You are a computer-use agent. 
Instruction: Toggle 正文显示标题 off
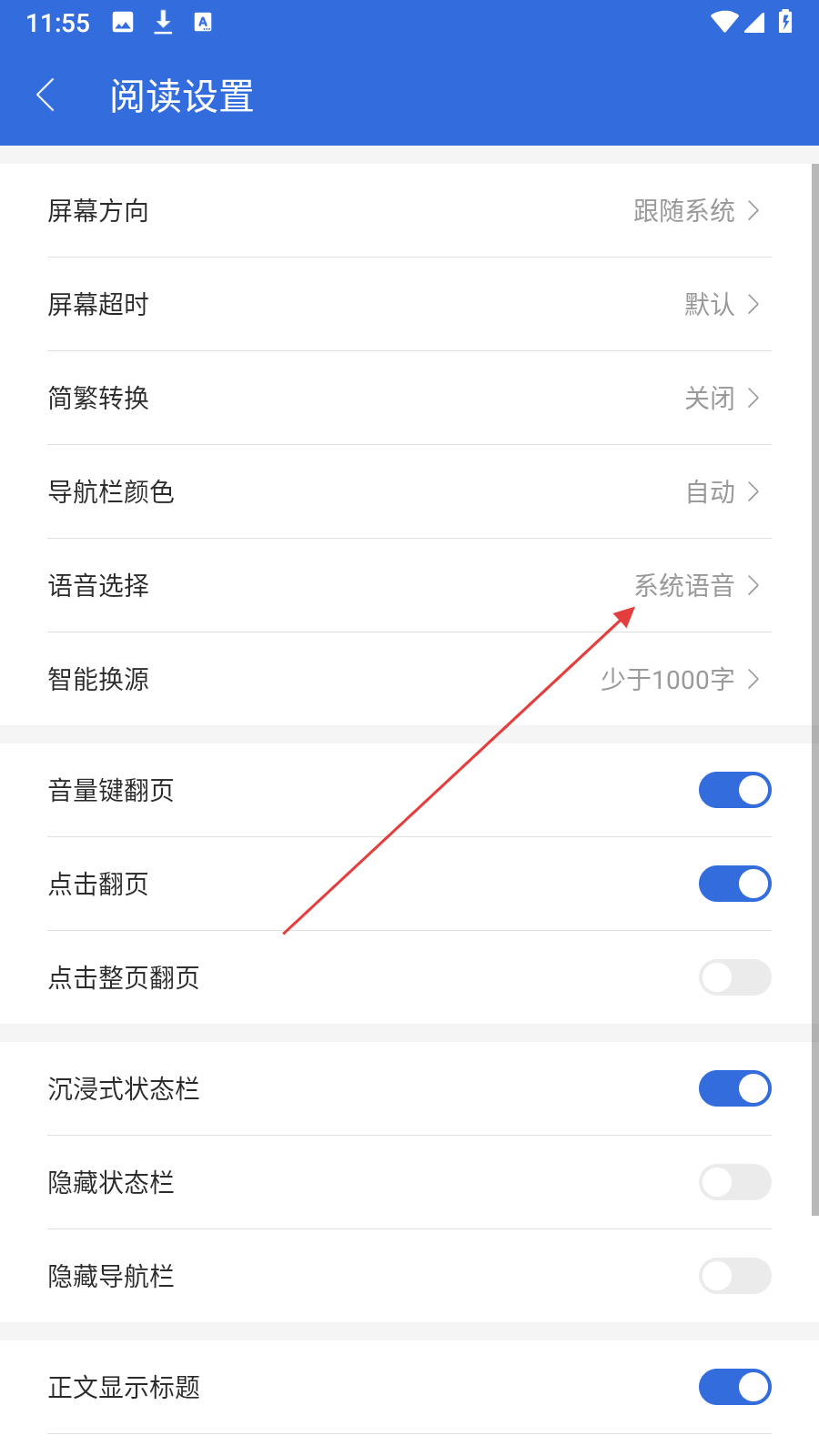click(735, 1387)
